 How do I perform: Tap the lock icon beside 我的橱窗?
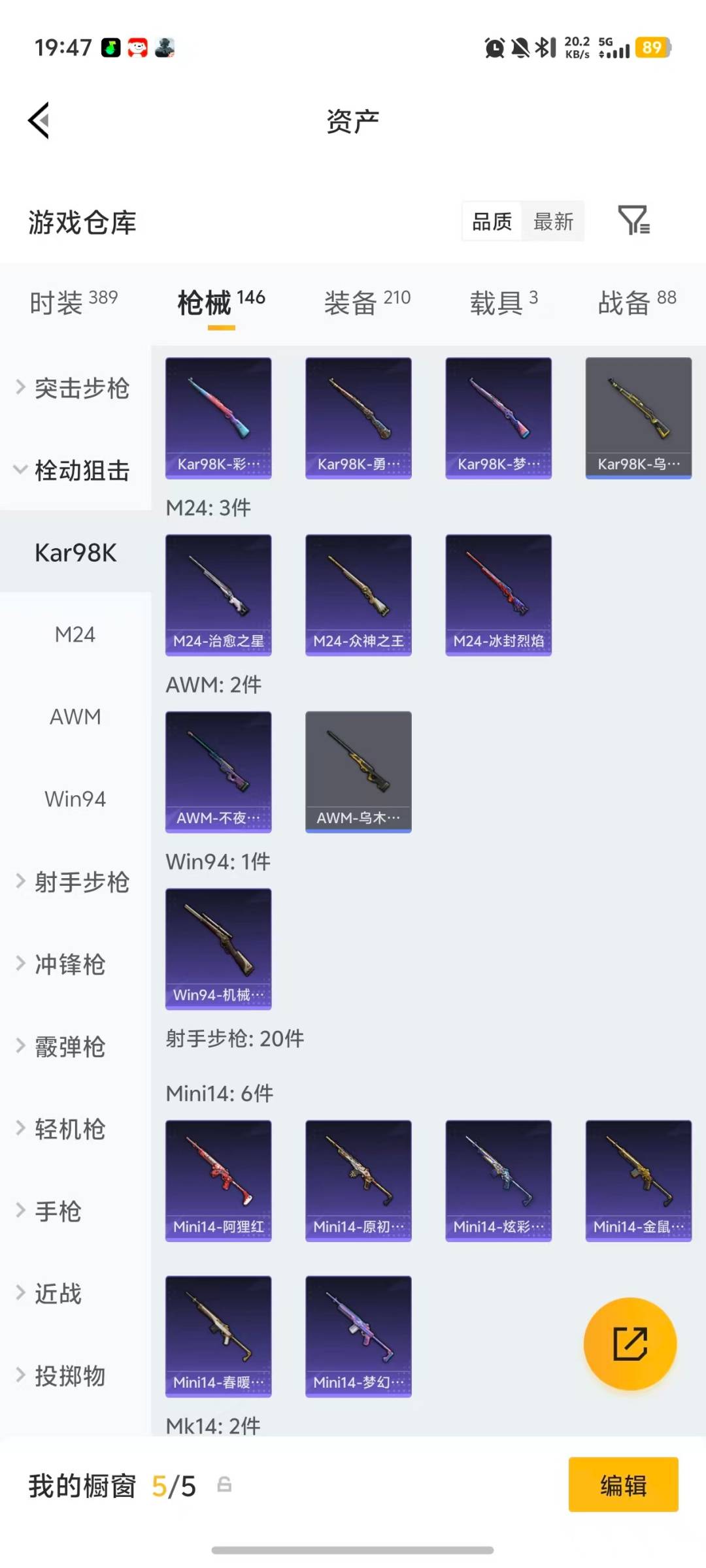[x=224, y=1484]
